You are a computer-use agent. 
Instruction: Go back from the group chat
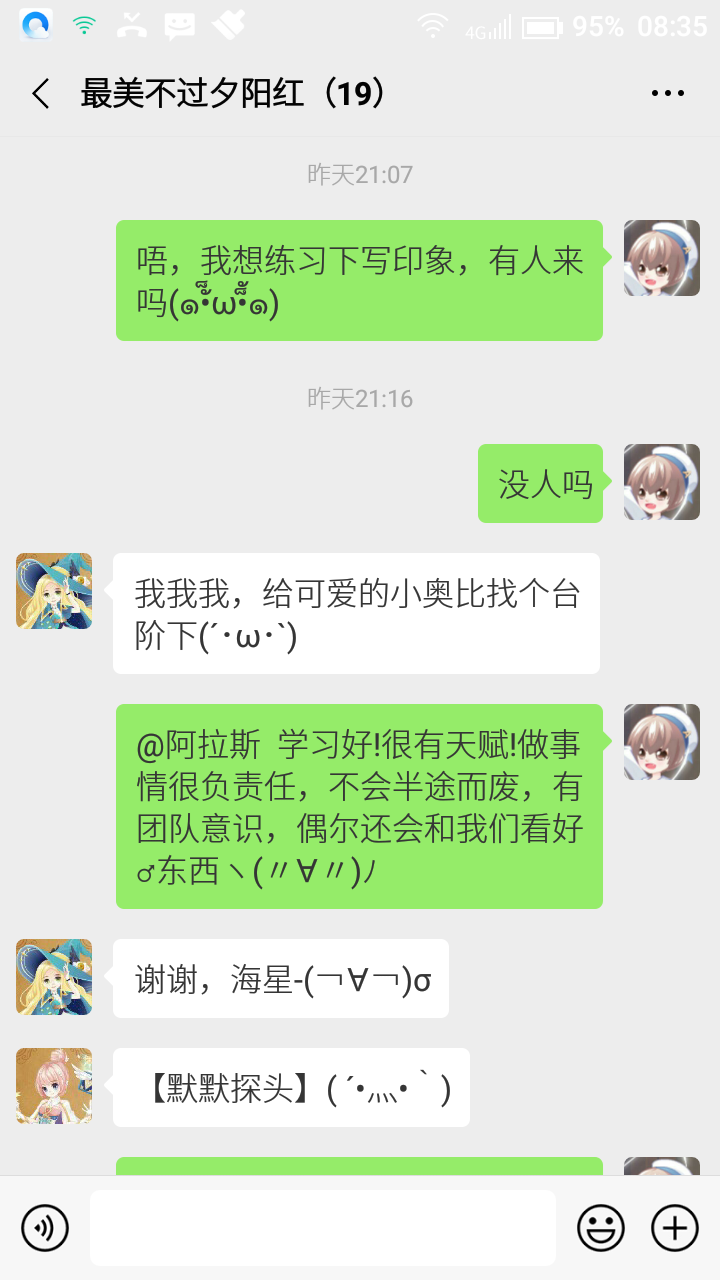click(41, 94)
